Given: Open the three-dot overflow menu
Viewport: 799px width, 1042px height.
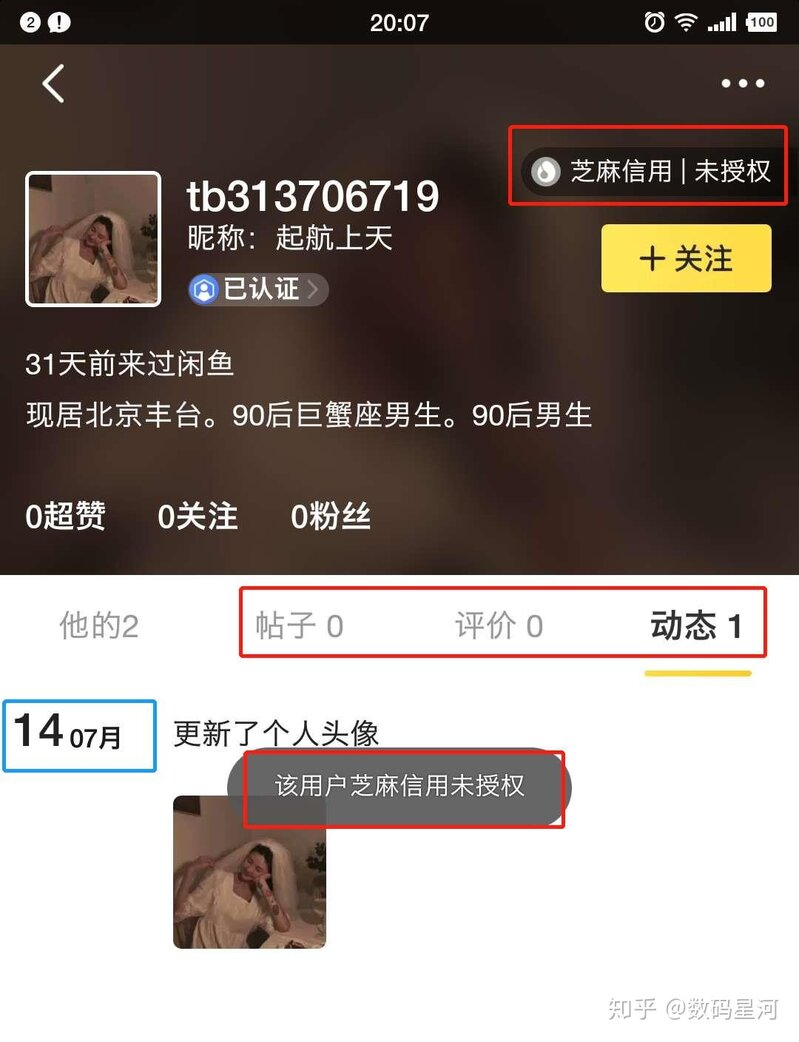Looking at the screenshot, I should coord(743,84).
